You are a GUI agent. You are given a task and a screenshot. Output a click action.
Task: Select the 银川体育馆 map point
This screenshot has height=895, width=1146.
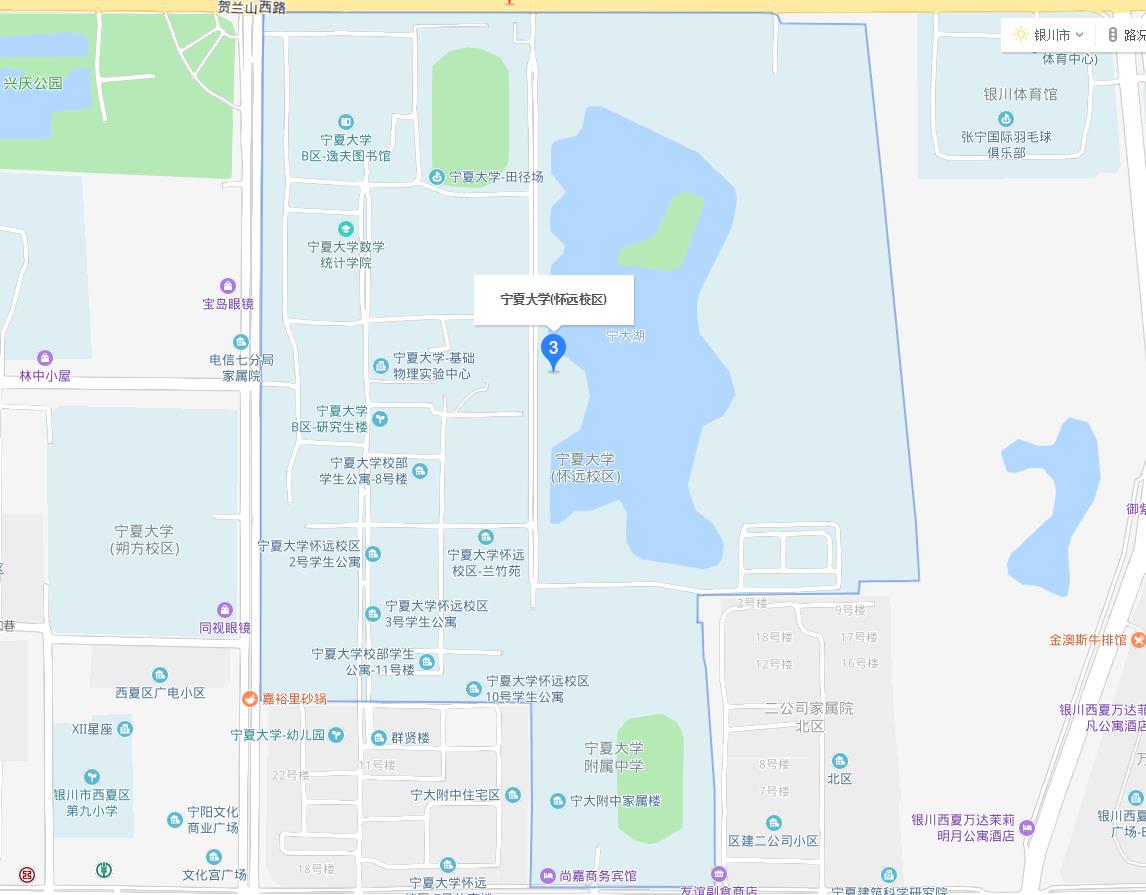pyautogui.click(x=1007, y=119)
